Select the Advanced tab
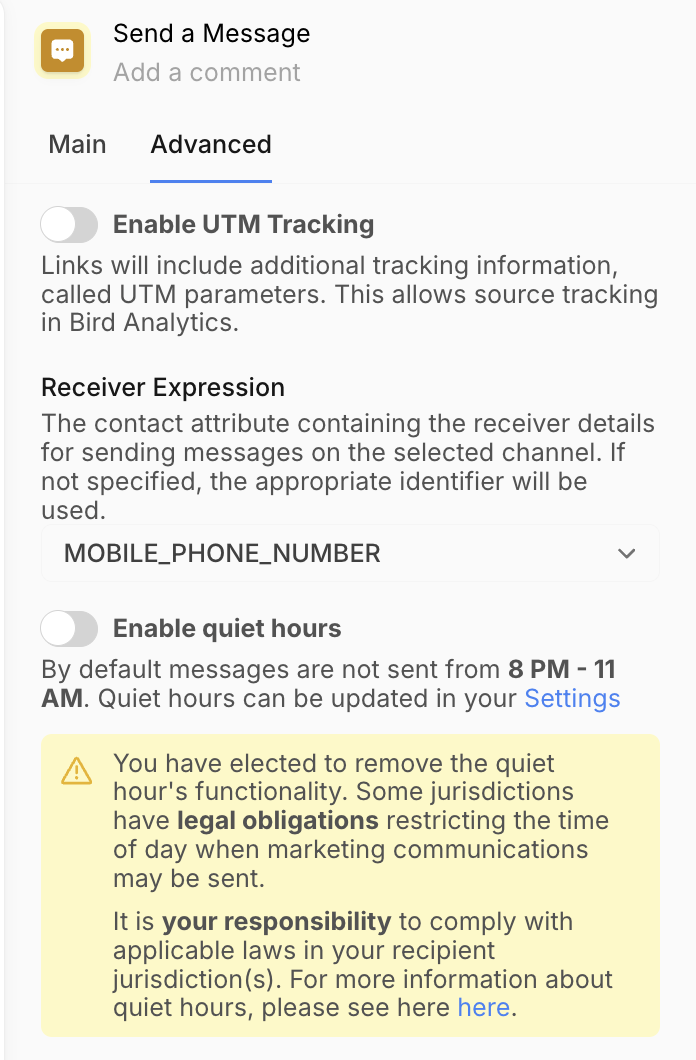The height and width of the screenshot is (1060, 696). [x=211, y=145]
